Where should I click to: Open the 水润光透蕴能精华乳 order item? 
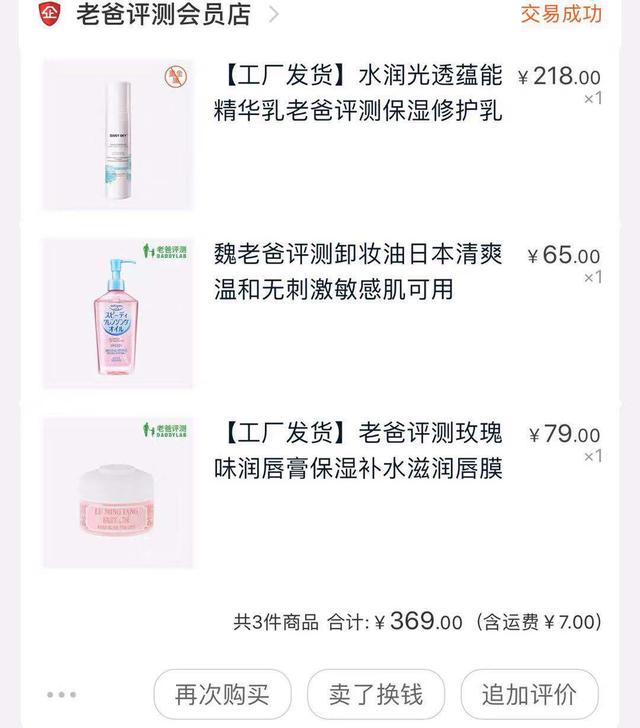tap(358, 93)
